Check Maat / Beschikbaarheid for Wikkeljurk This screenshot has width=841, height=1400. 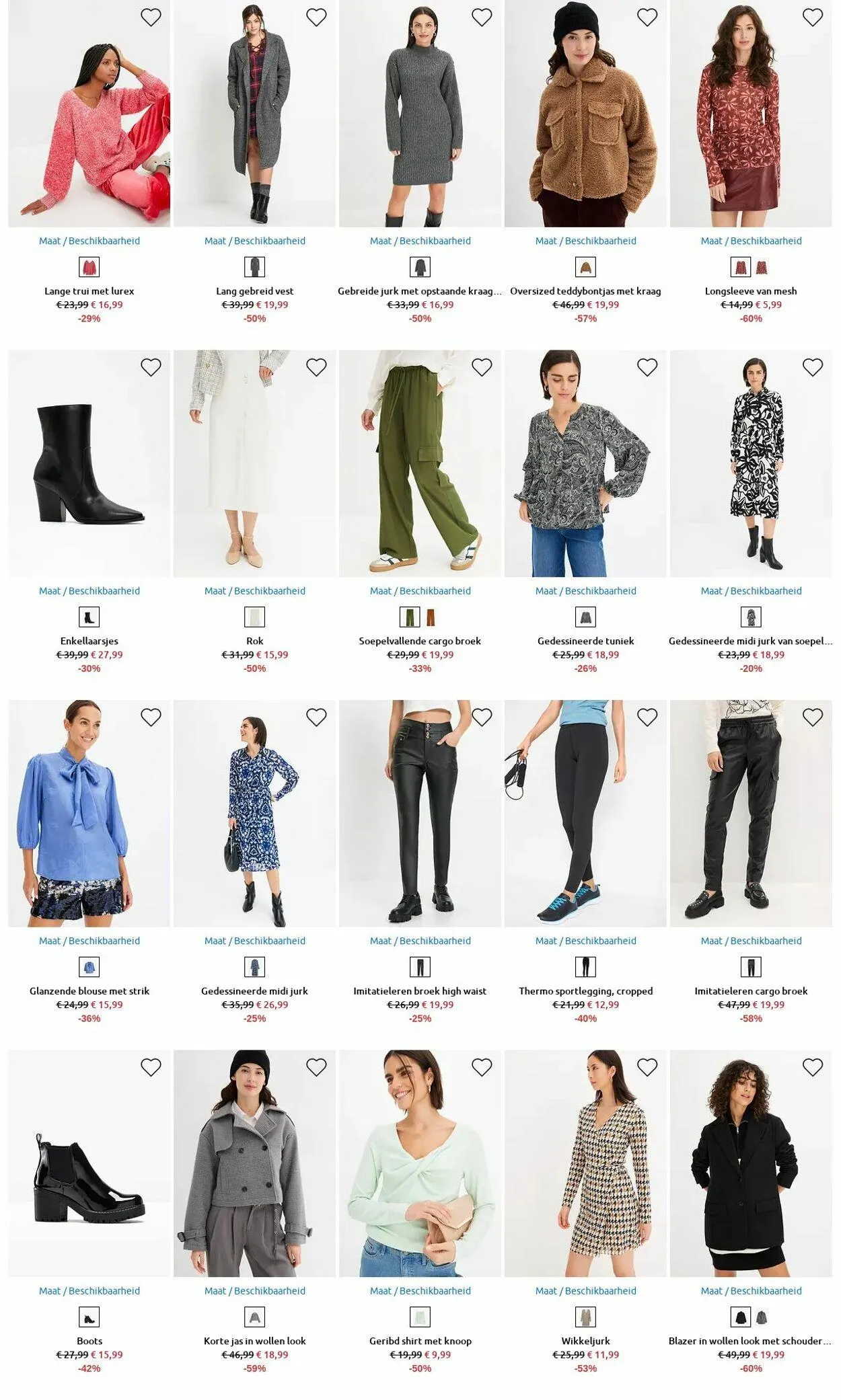(x=585, y=1291)
